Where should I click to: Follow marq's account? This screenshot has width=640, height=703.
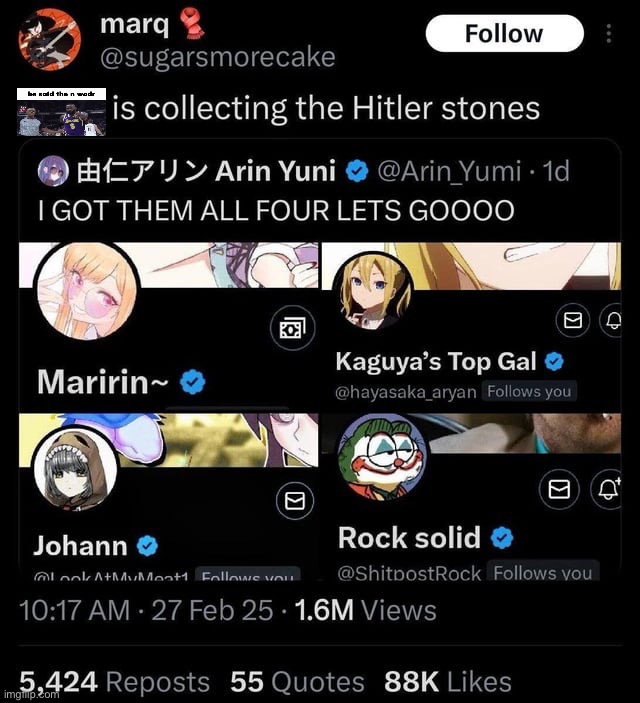(504, 33)
